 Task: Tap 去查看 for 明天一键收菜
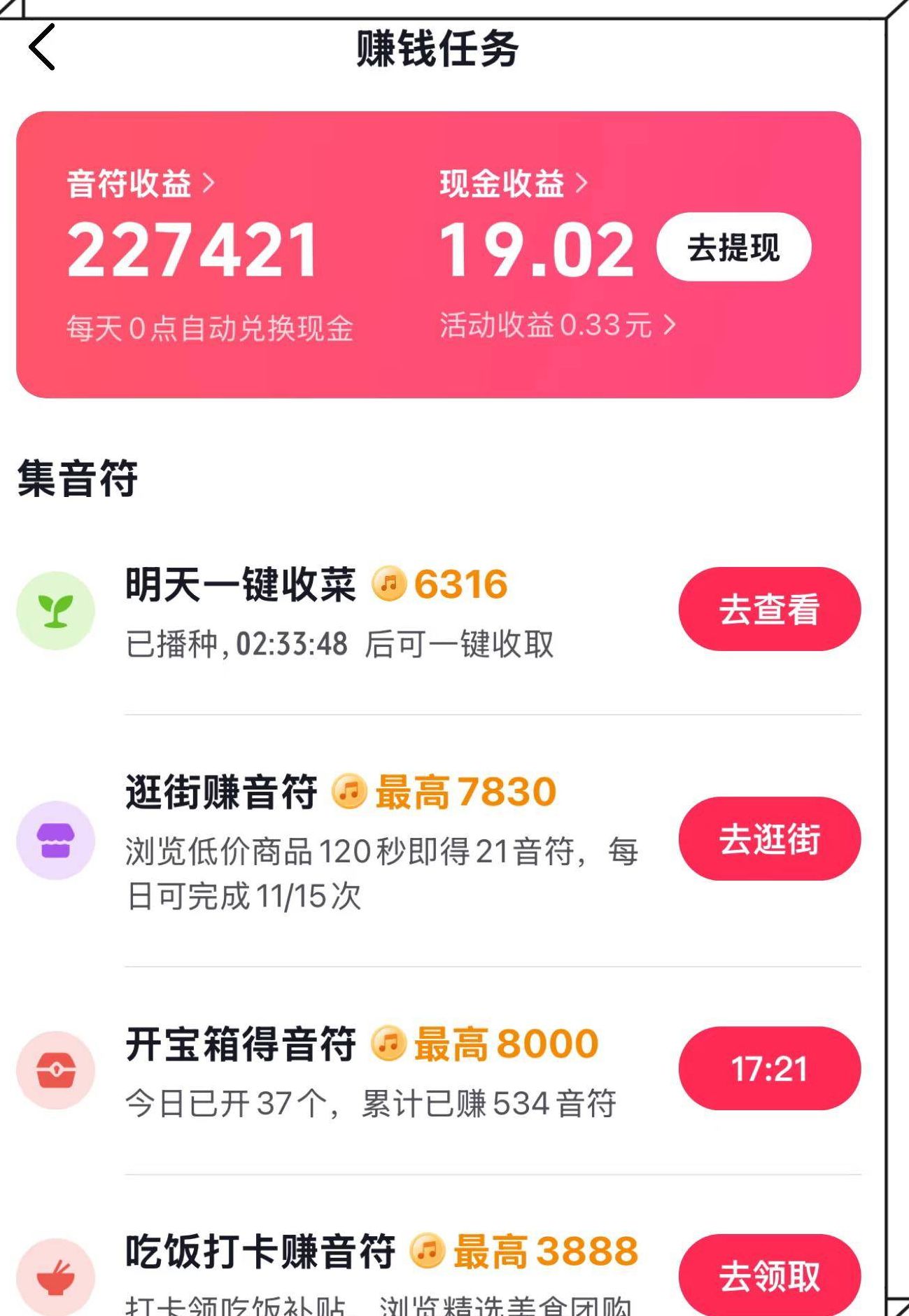click(x=769, y=609)
